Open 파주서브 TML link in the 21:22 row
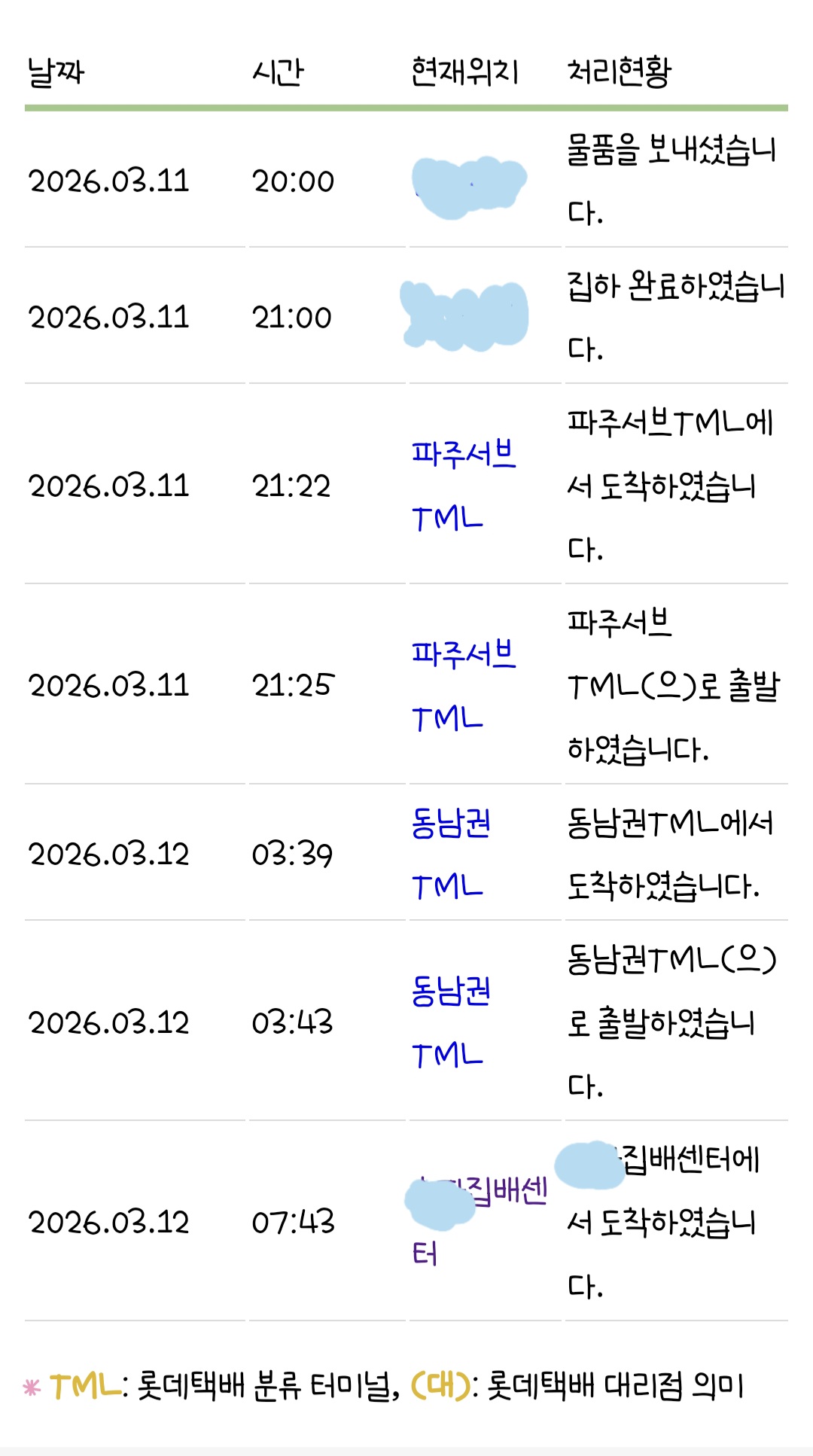Viewport: 813px width, 1456px height. [x=464, y=486]
